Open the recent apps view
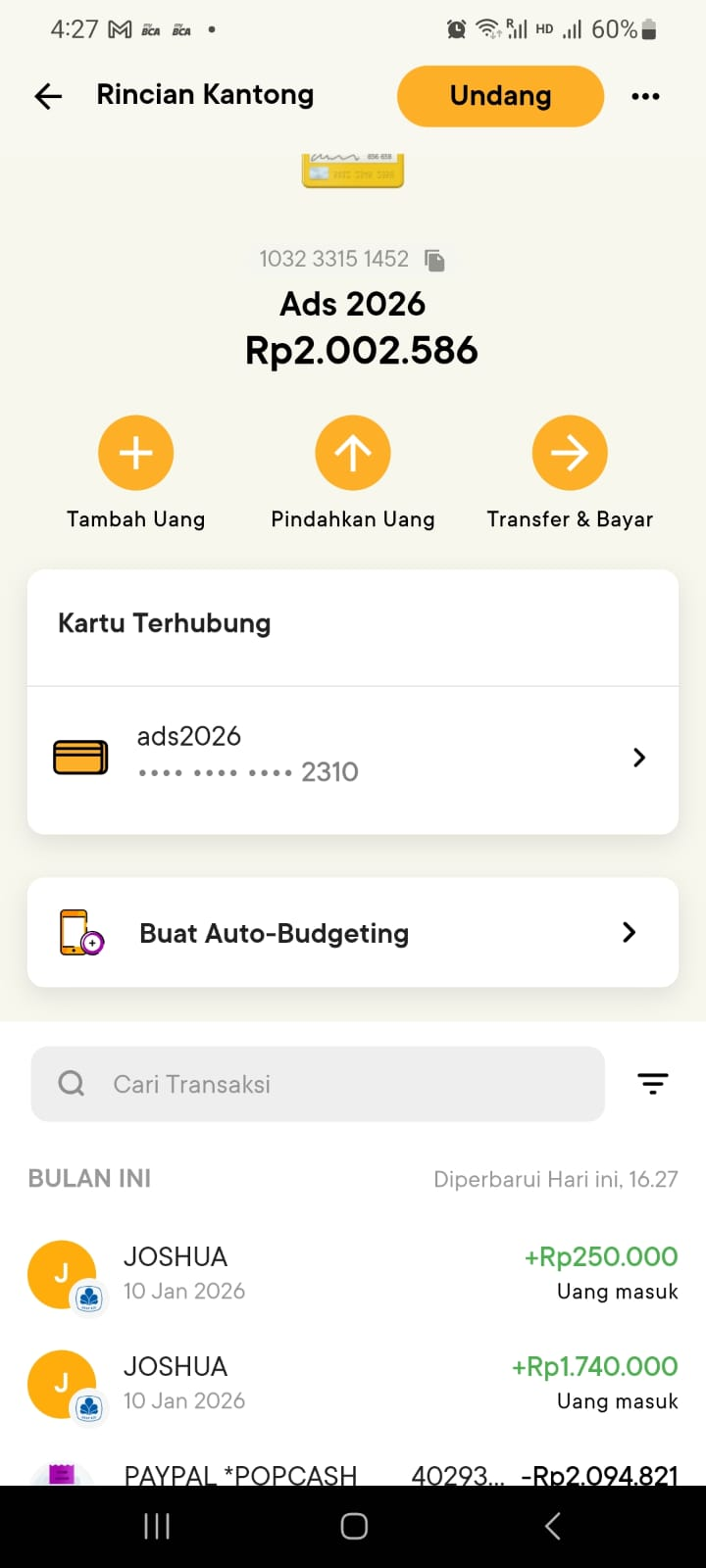 (157, 1526)
